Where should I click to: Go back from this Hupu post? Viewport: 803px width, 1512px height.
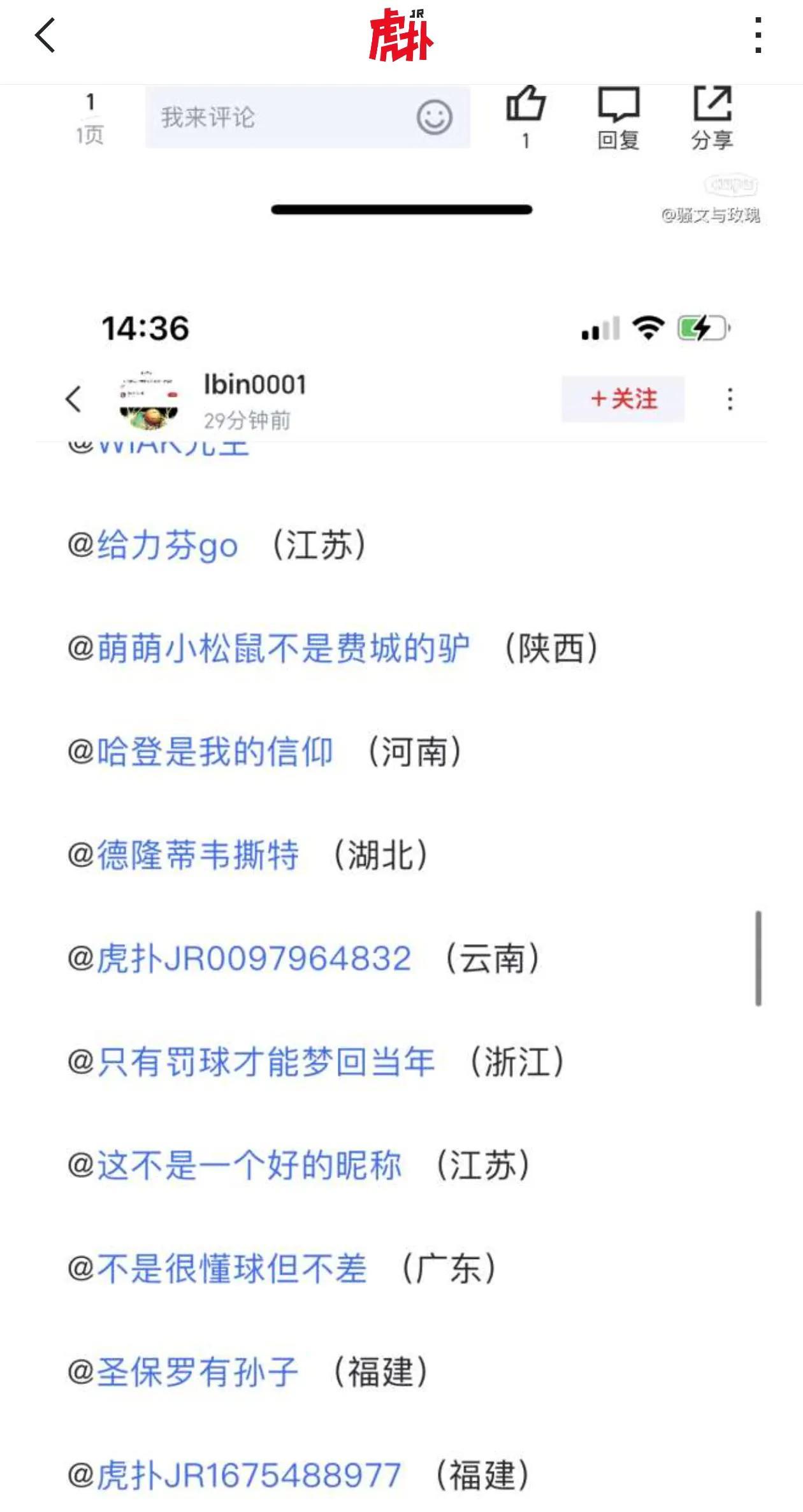click(45, 36)
